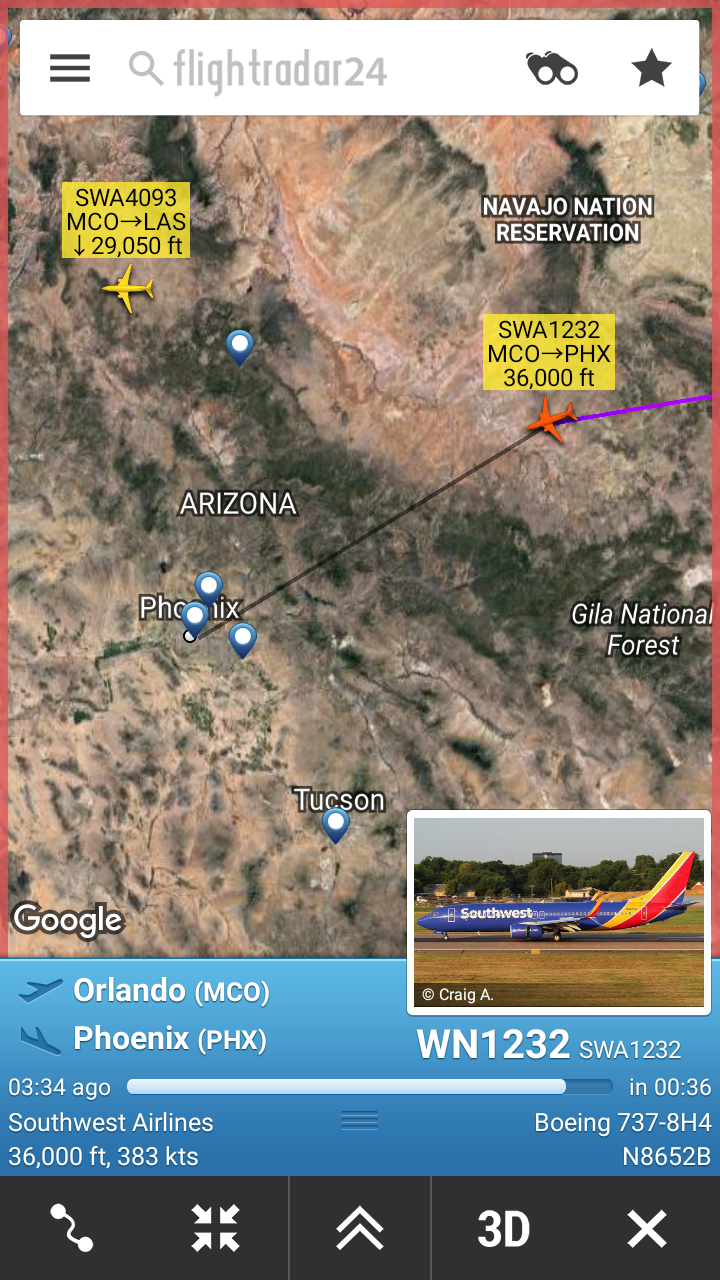The image size is (720, 1280).
Task: Close the WN1232 flight panel
Action: tap(647, 1228)
